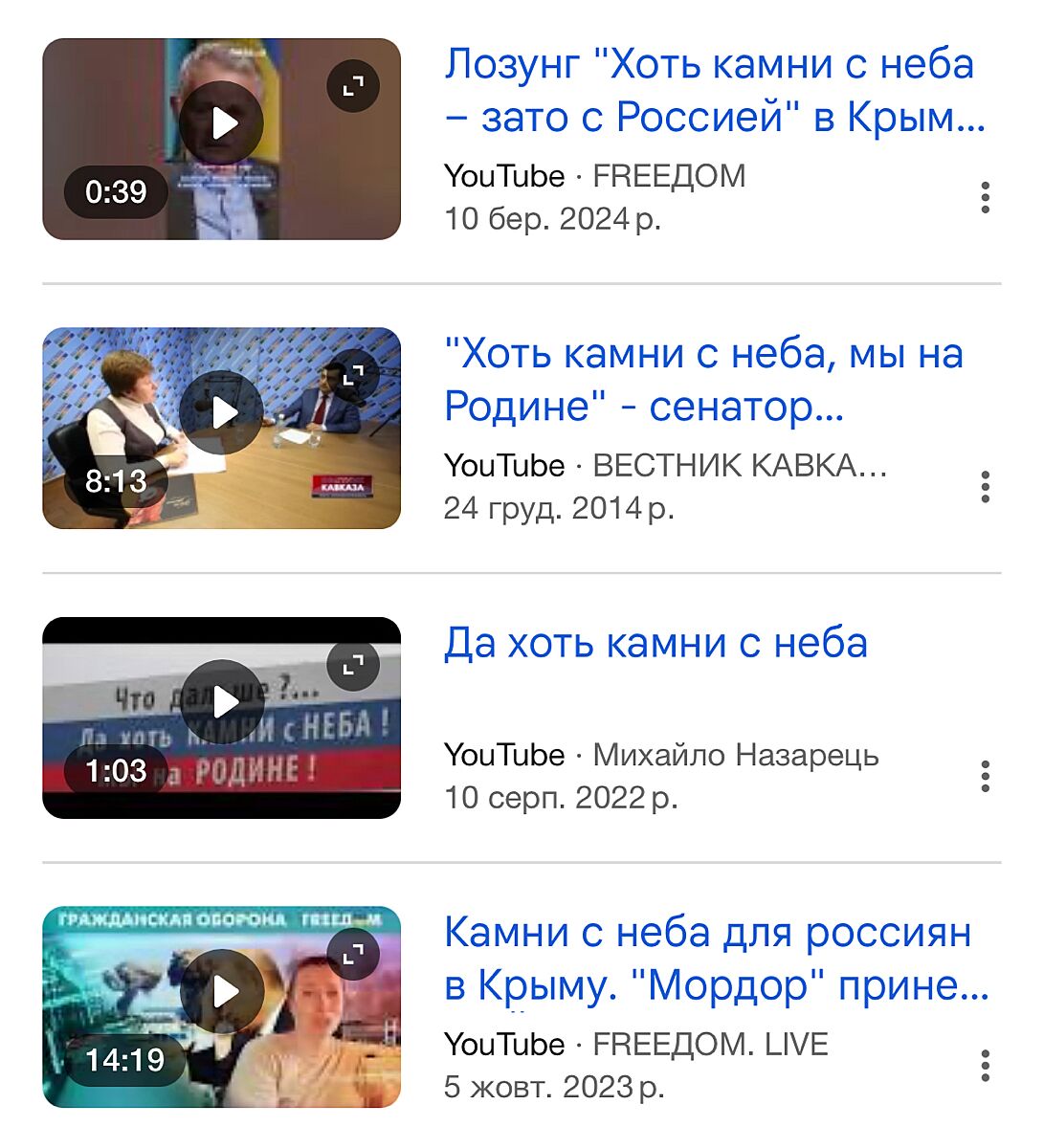
Task: Open link Да хоть камни с неба
Action: coord(655,643)
